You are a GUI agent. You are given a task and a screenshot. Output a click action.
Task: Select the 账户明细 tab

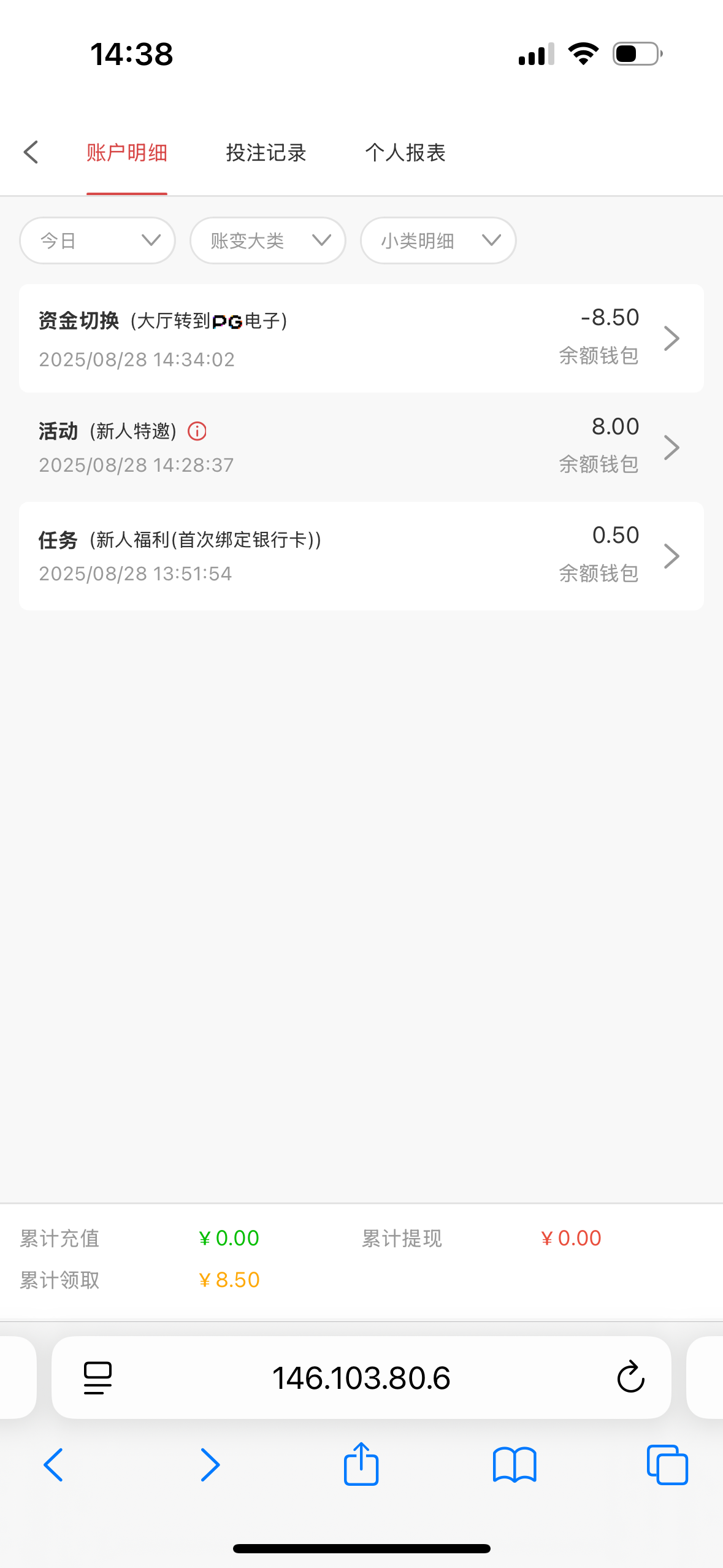tap(126, 152)
